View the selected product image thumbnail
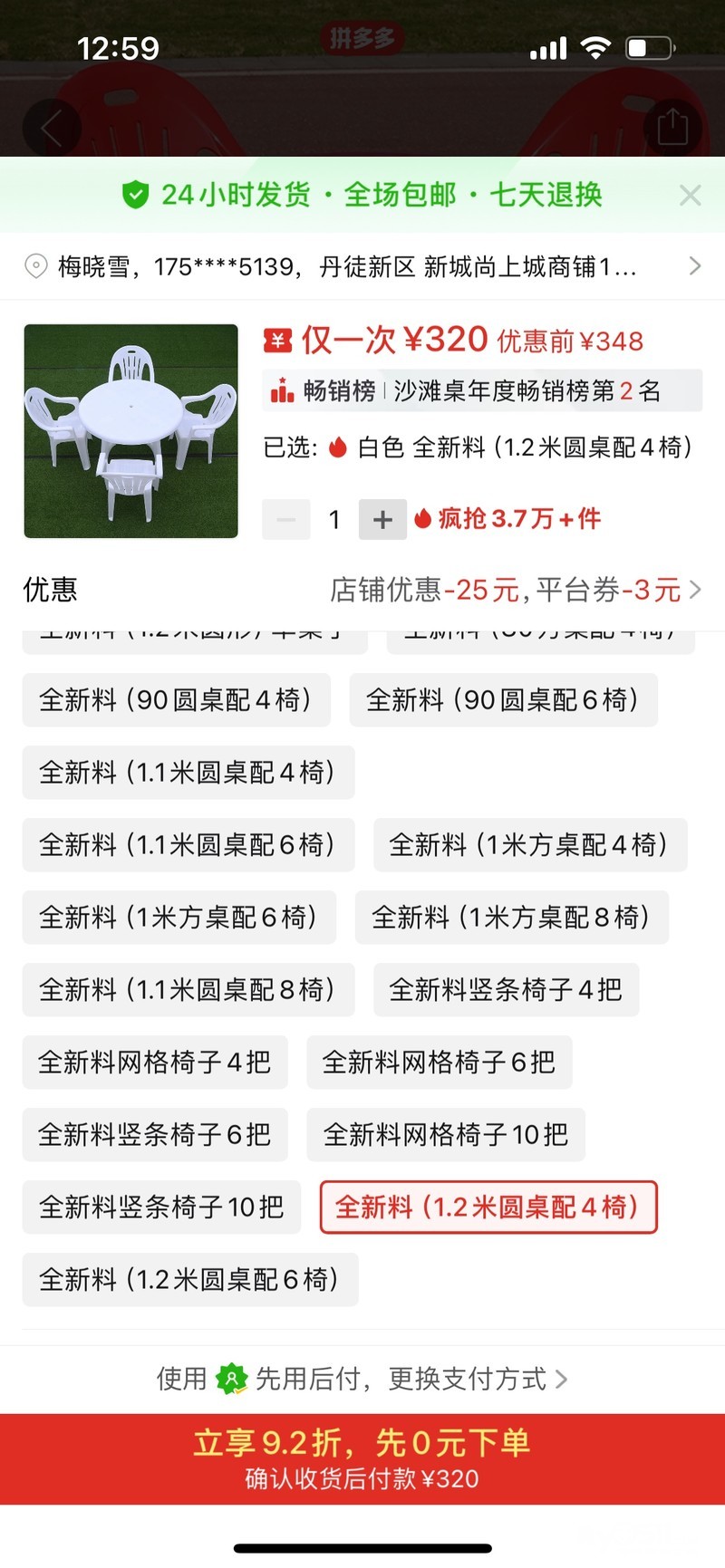 click(130, 431)
